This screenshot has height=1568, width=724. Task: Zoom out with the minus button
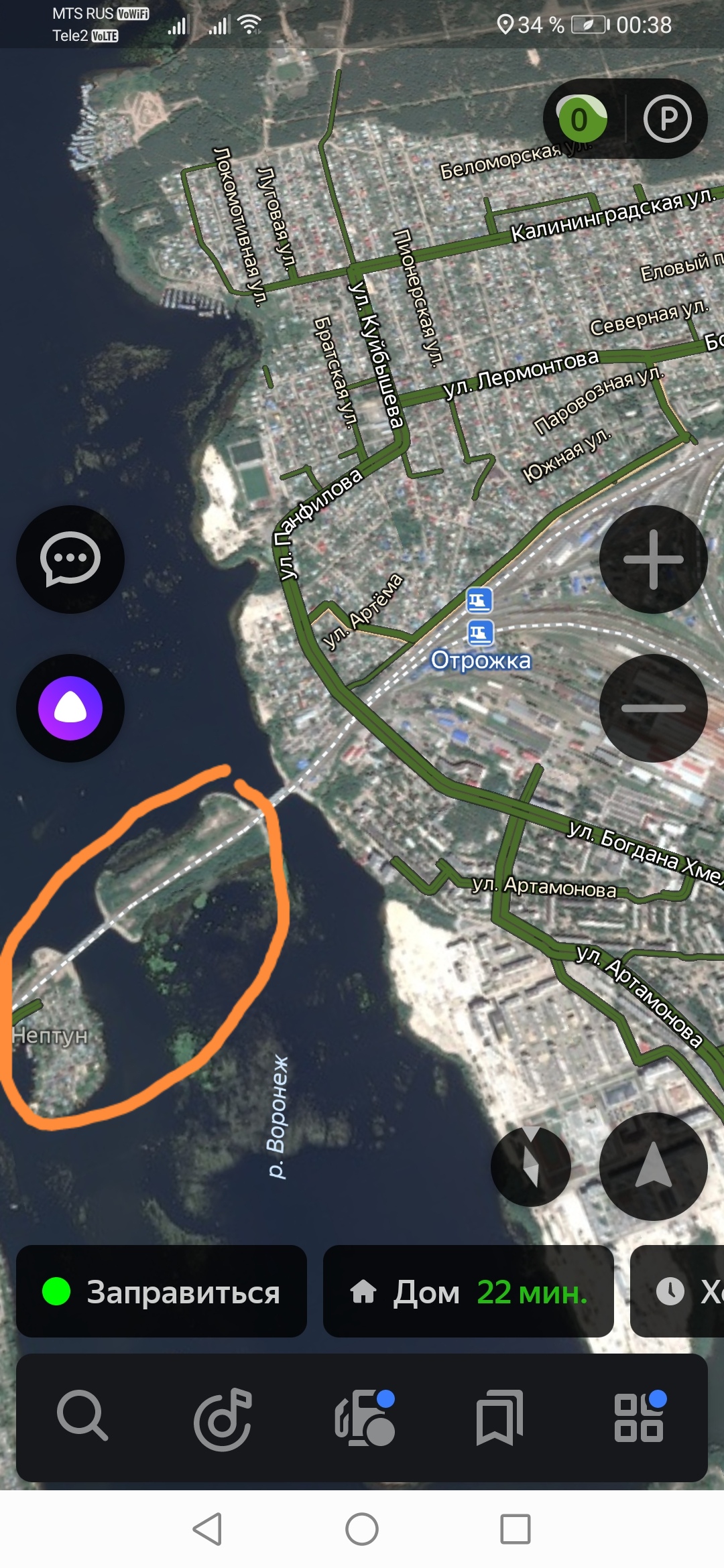[x=653, y=708]
